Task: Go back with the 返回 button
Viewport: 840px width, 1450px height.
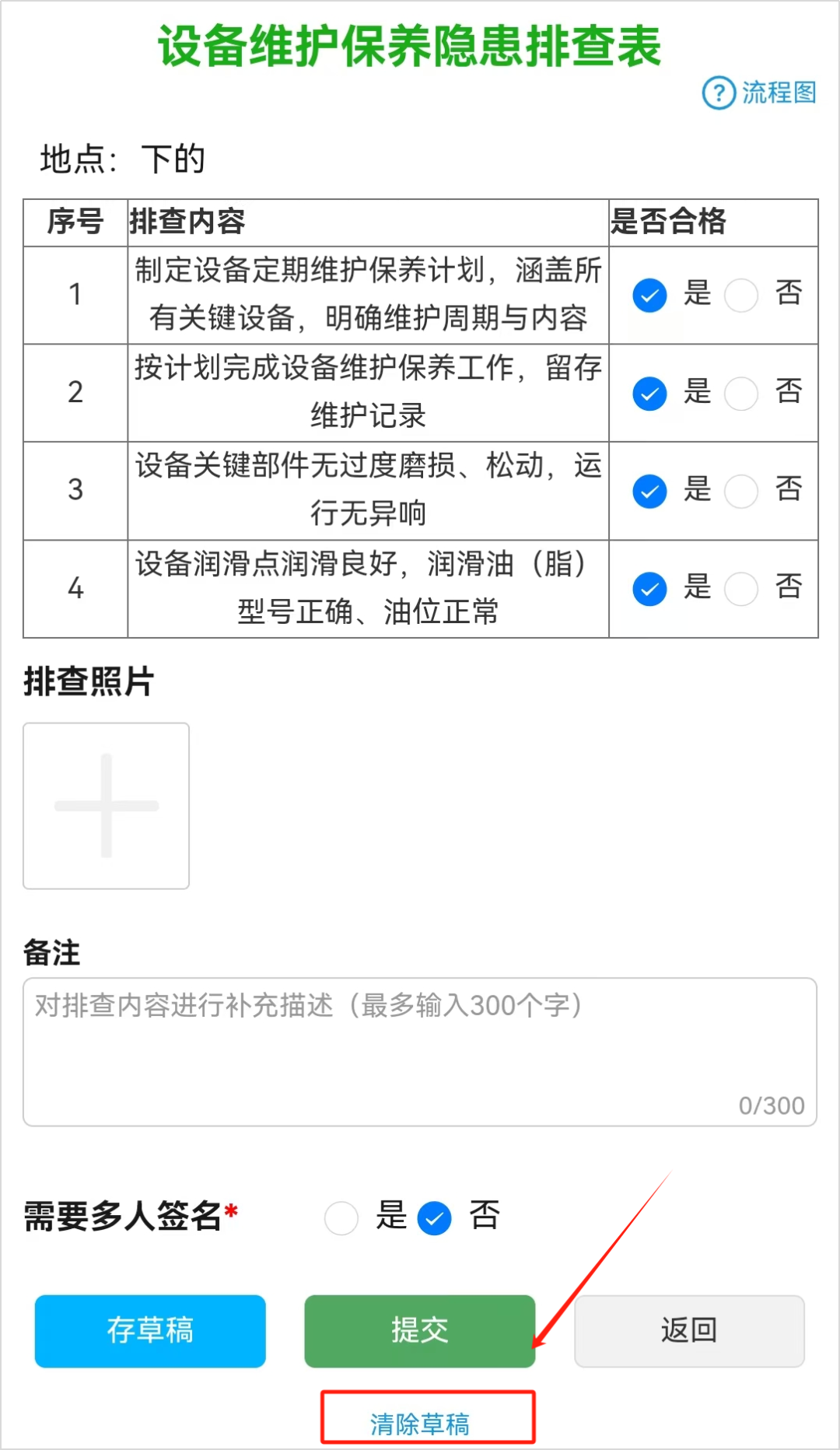Action: (689, 1331)
